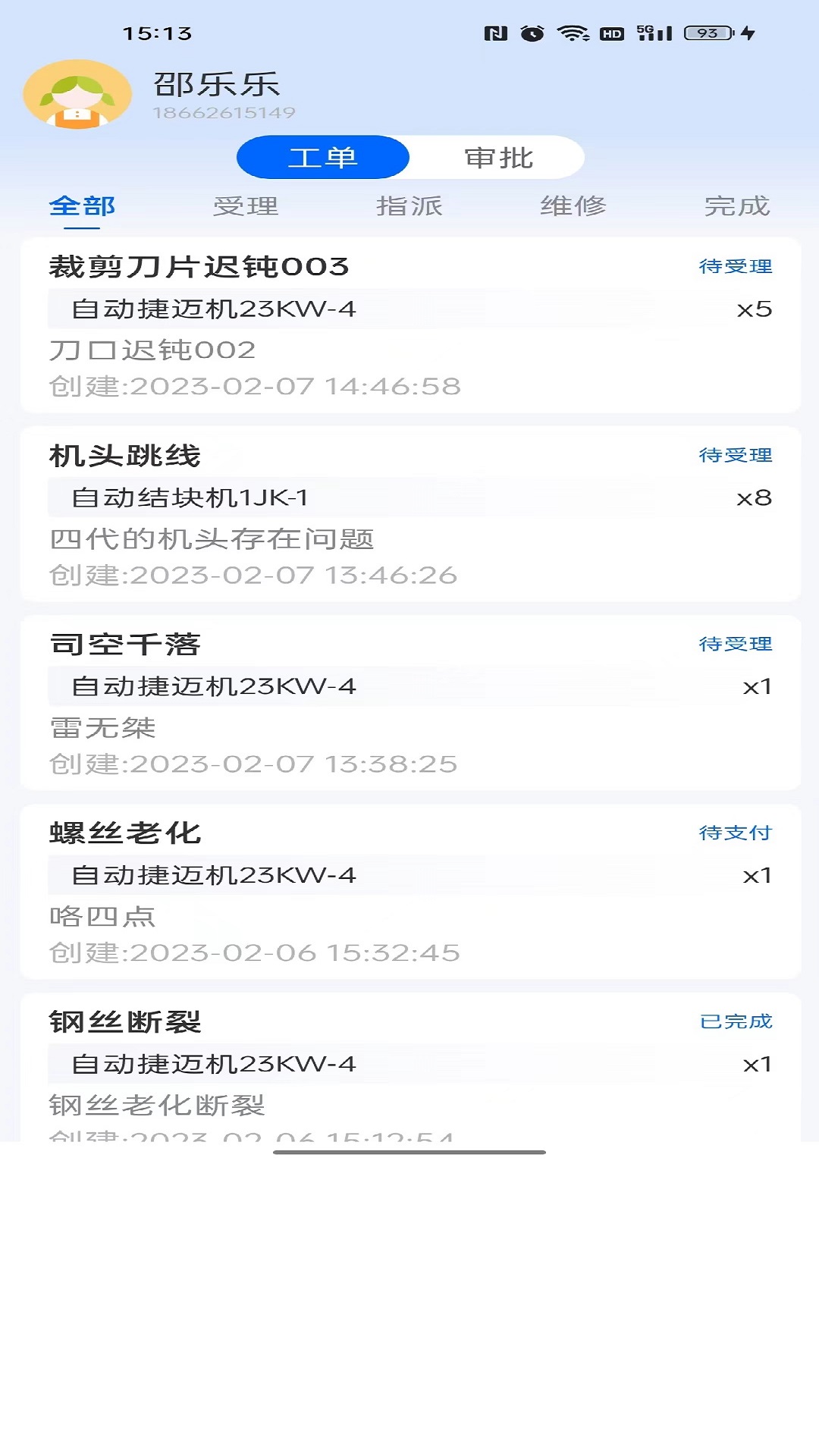
Task: Tap the 5G signal strength icon
Action: [x=653, y=33]
